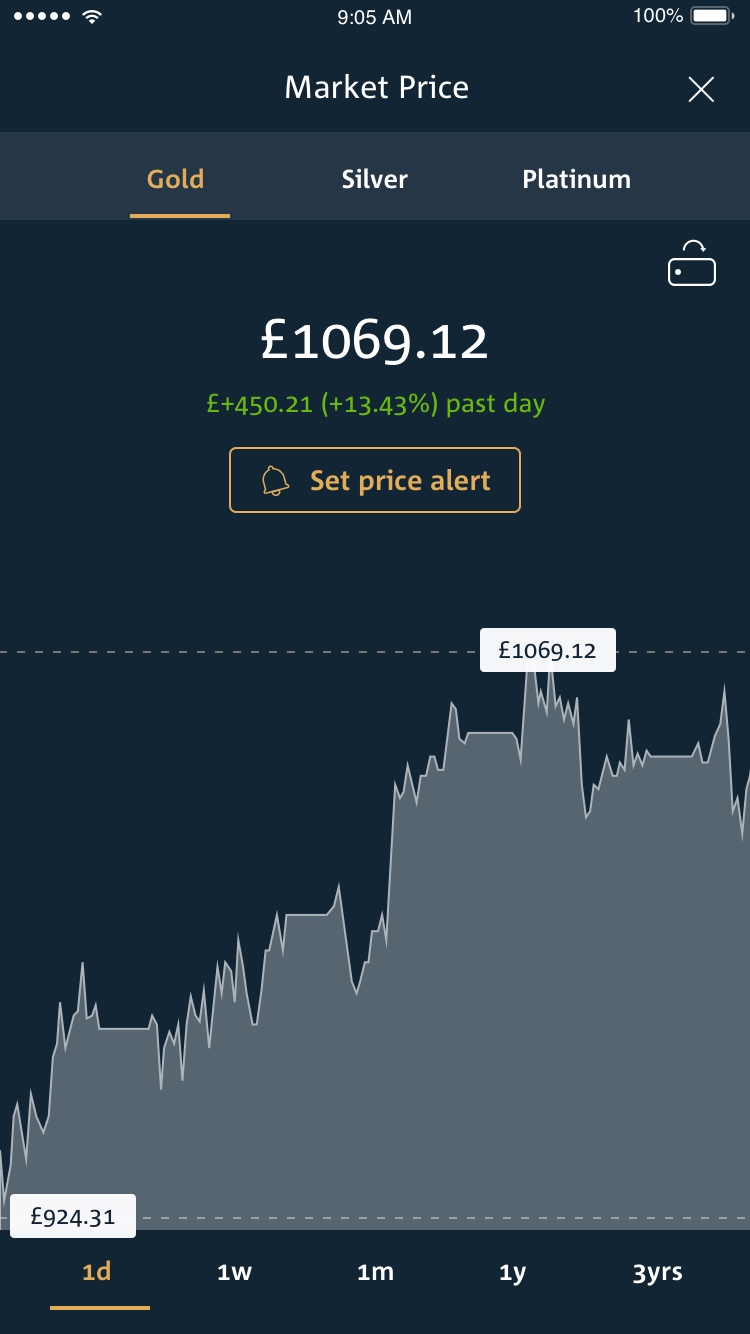Viewport: 750px width, 1334px height.
Task: Change chart range to 1m
Action: [375, 1272]
